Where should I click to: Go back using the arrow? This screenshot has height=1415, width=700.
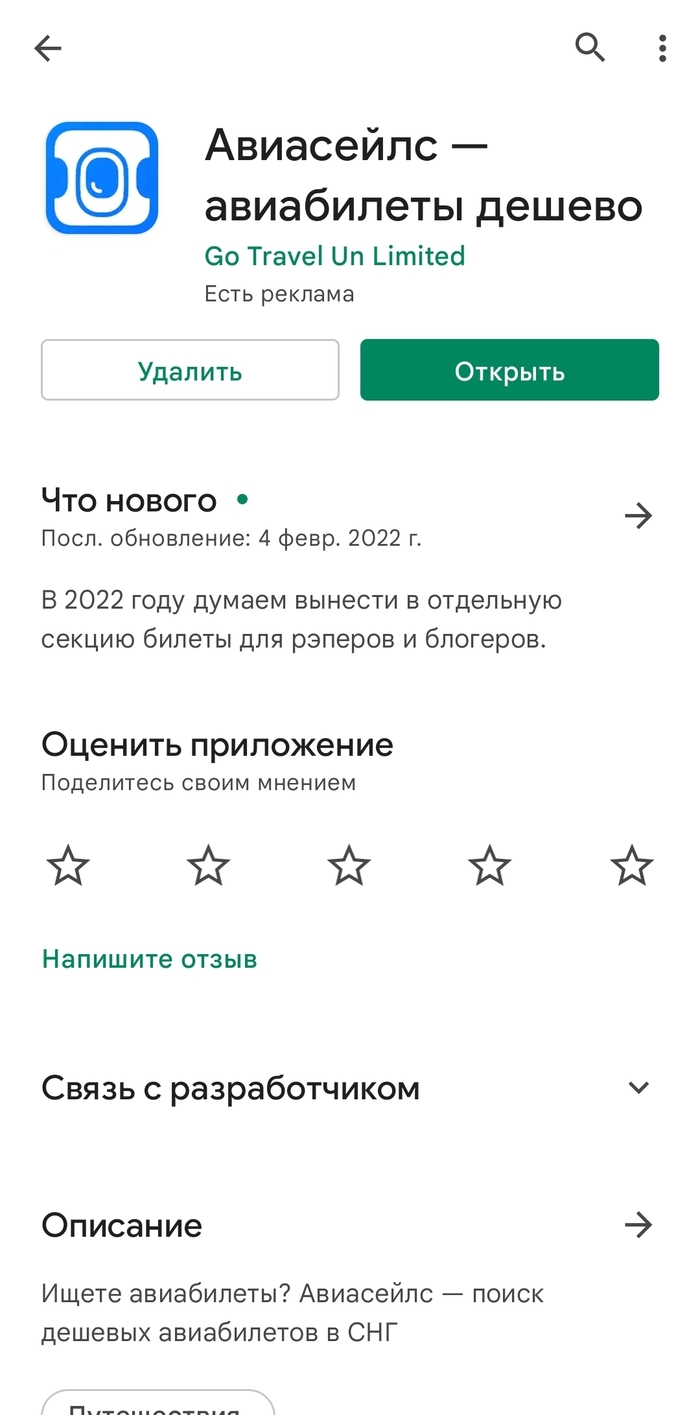(x=48, y=48)
